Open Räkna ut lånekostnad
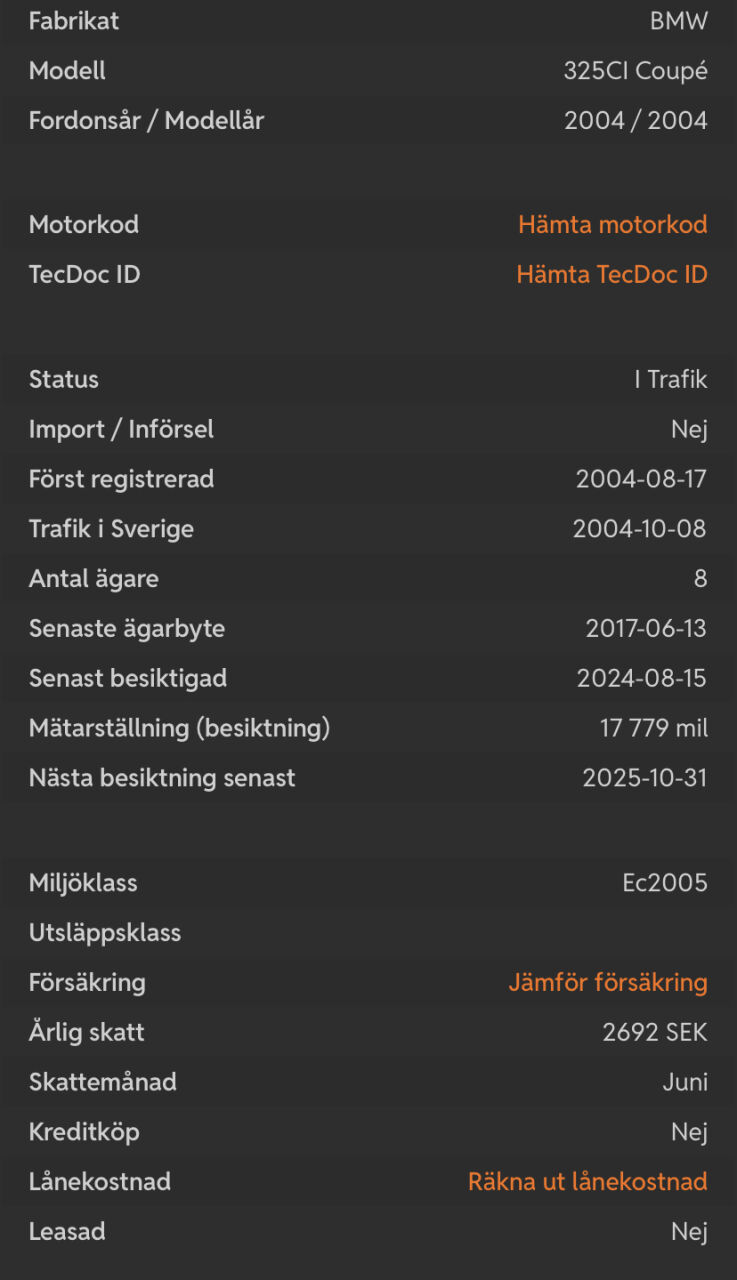The image size is (737, 1280). click(x=588, y=1182)
